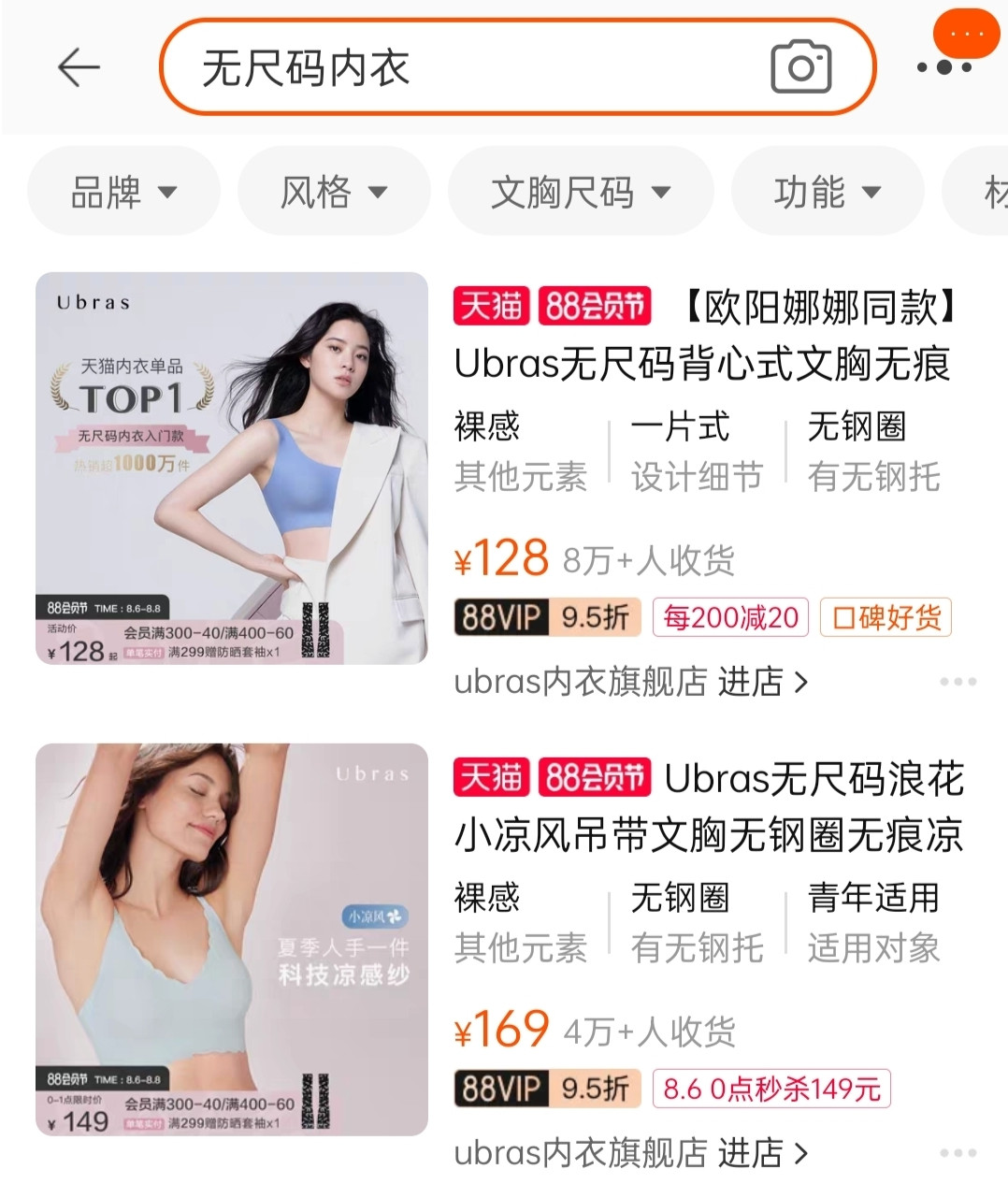Expand the 风格 filter options

click(x=334, y=190)
